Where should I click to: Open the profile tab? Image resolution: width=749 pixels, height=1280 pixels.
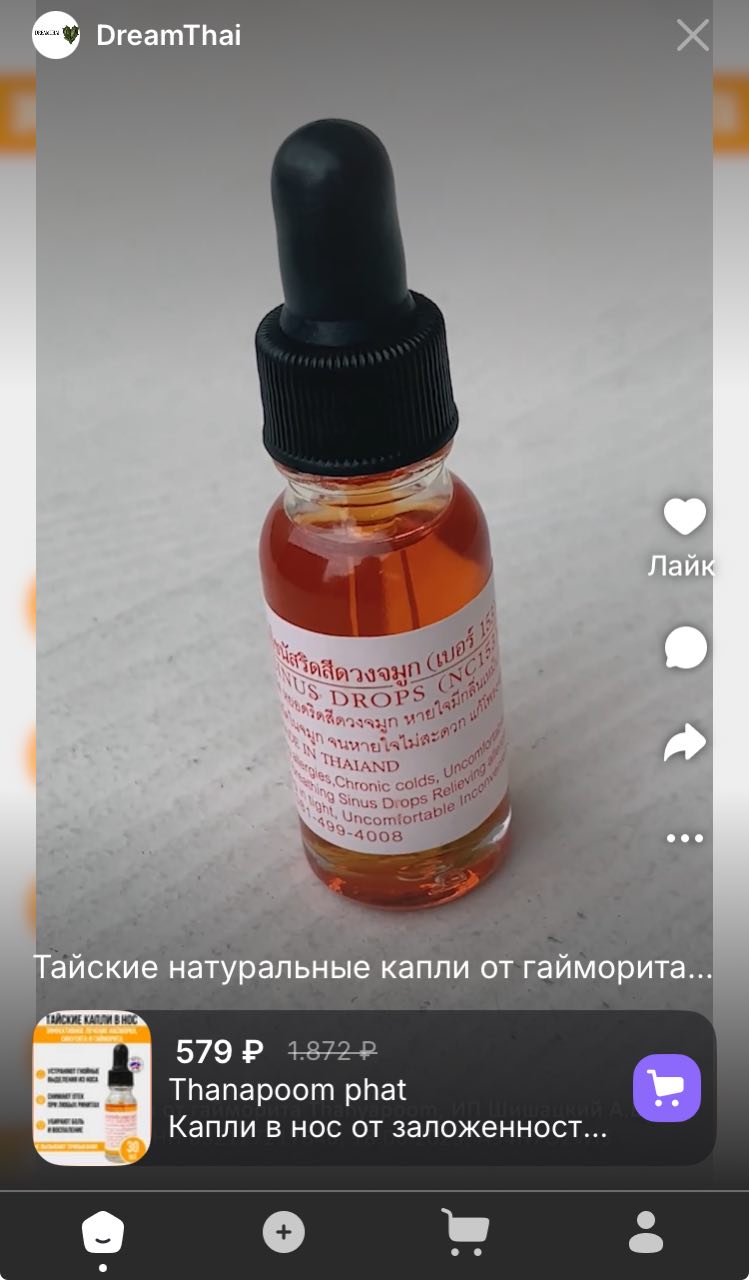tap(646, 1232)
